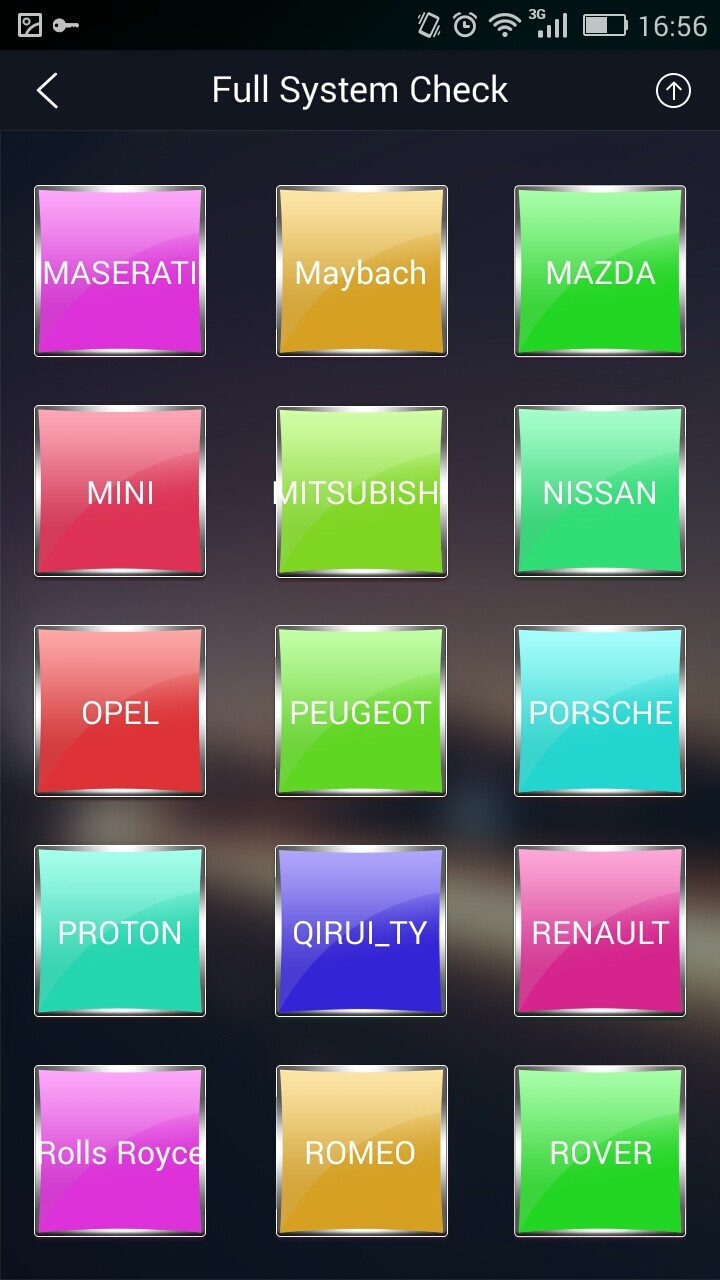Select the MASERATI tile

coord(120,271)
